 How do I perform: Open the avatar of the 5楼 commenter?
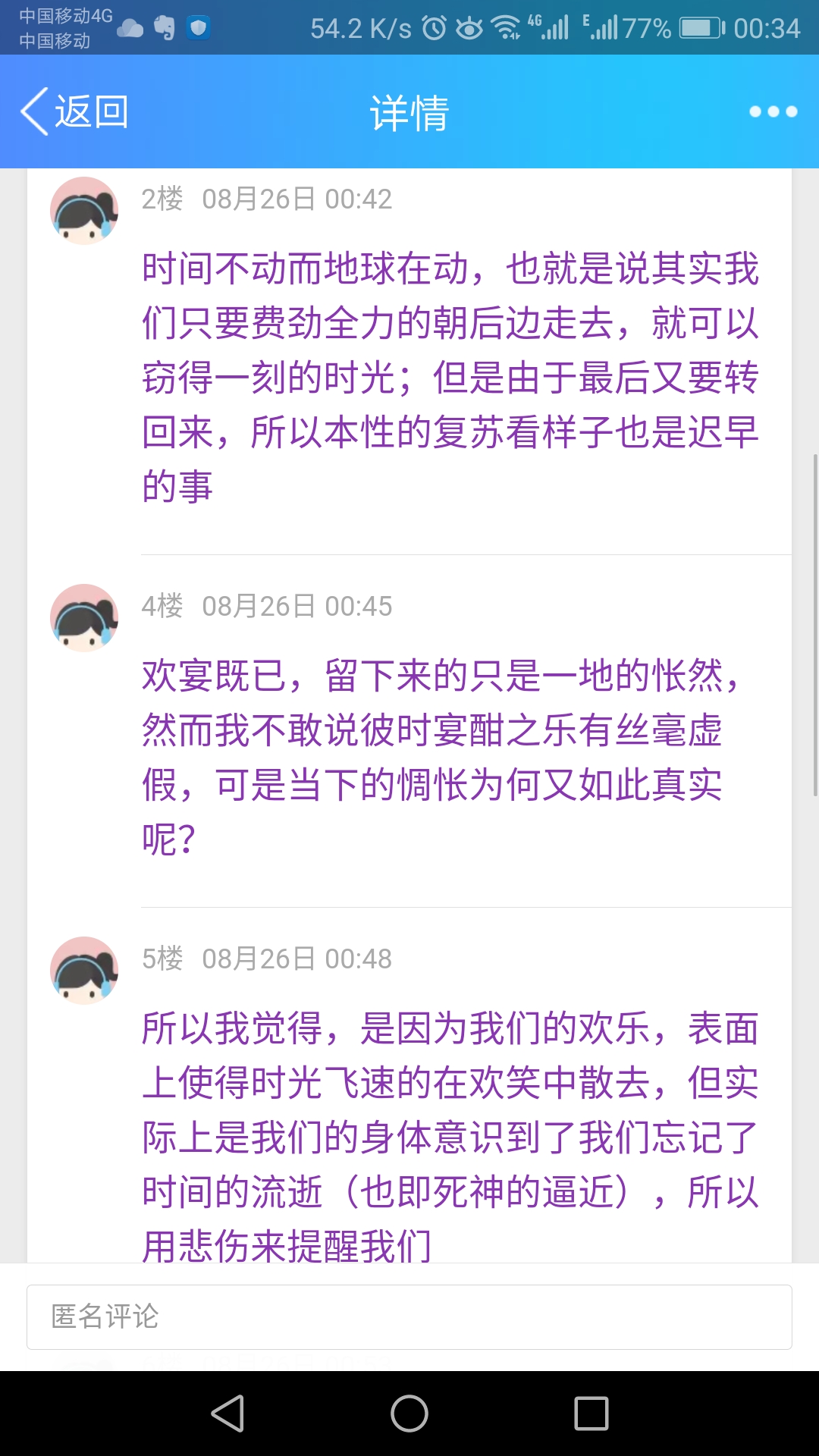(x=84, y=971)
